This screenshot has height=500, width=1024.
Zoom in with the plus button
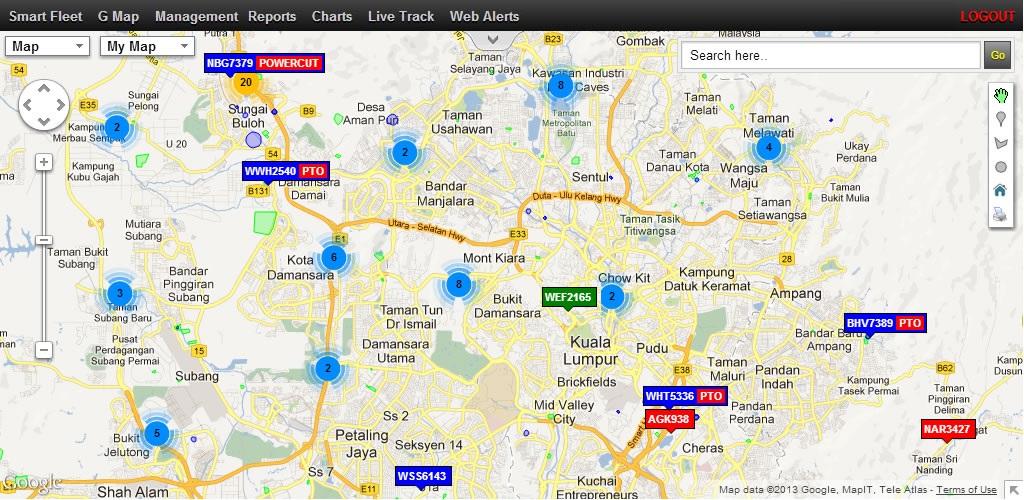(x=44, y=162)
